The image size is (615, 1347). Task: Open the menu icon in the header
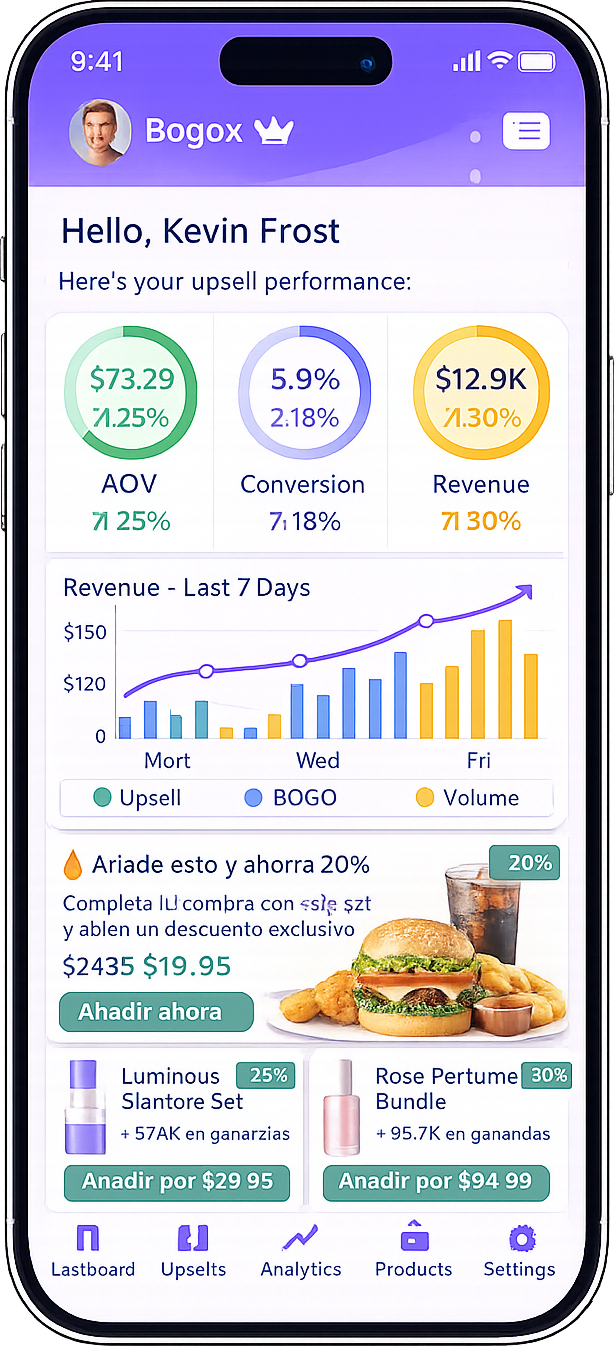[x=526, y=131]
